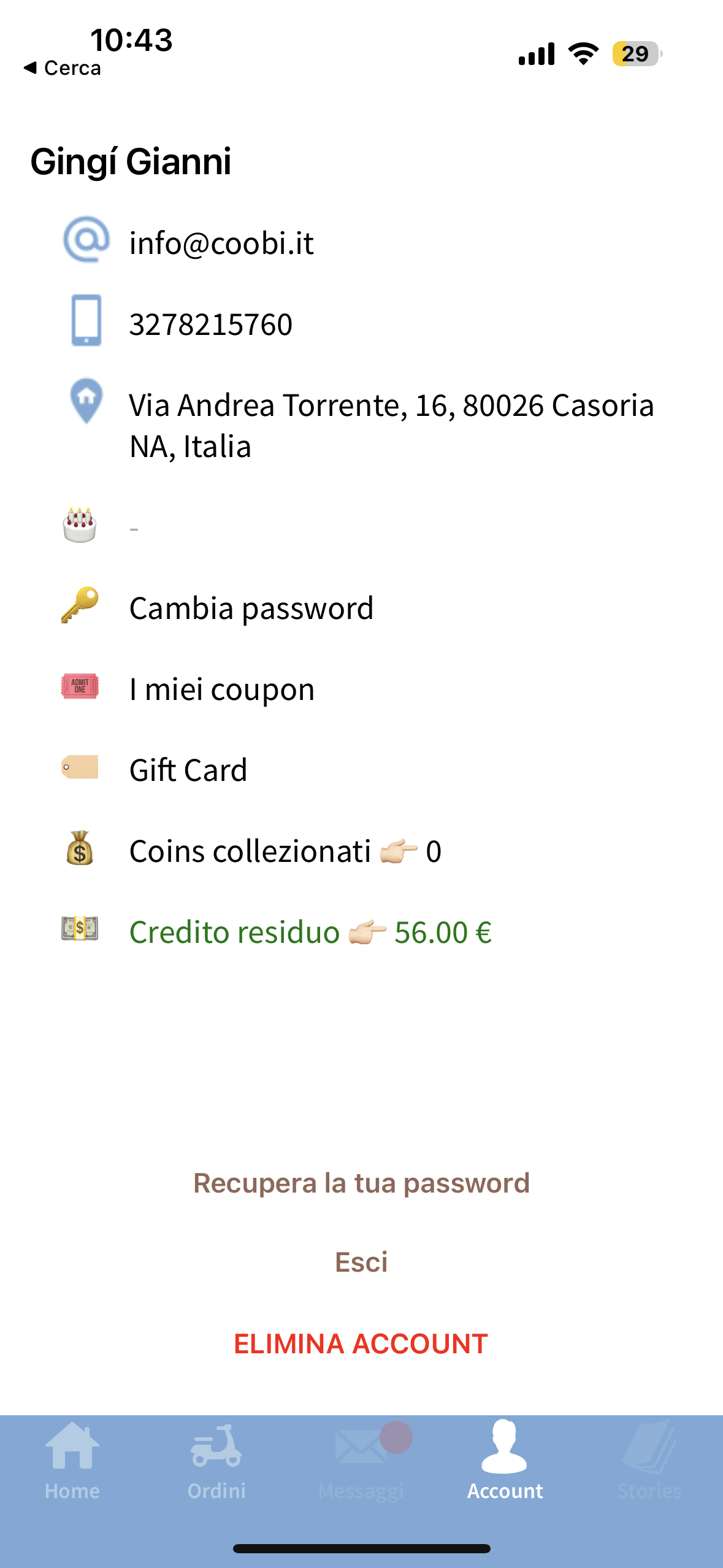Screen dimensions: 723x1568
Task: Tap Recupera la tua password
Action: pyautogui.click(x=361, y=1183)
